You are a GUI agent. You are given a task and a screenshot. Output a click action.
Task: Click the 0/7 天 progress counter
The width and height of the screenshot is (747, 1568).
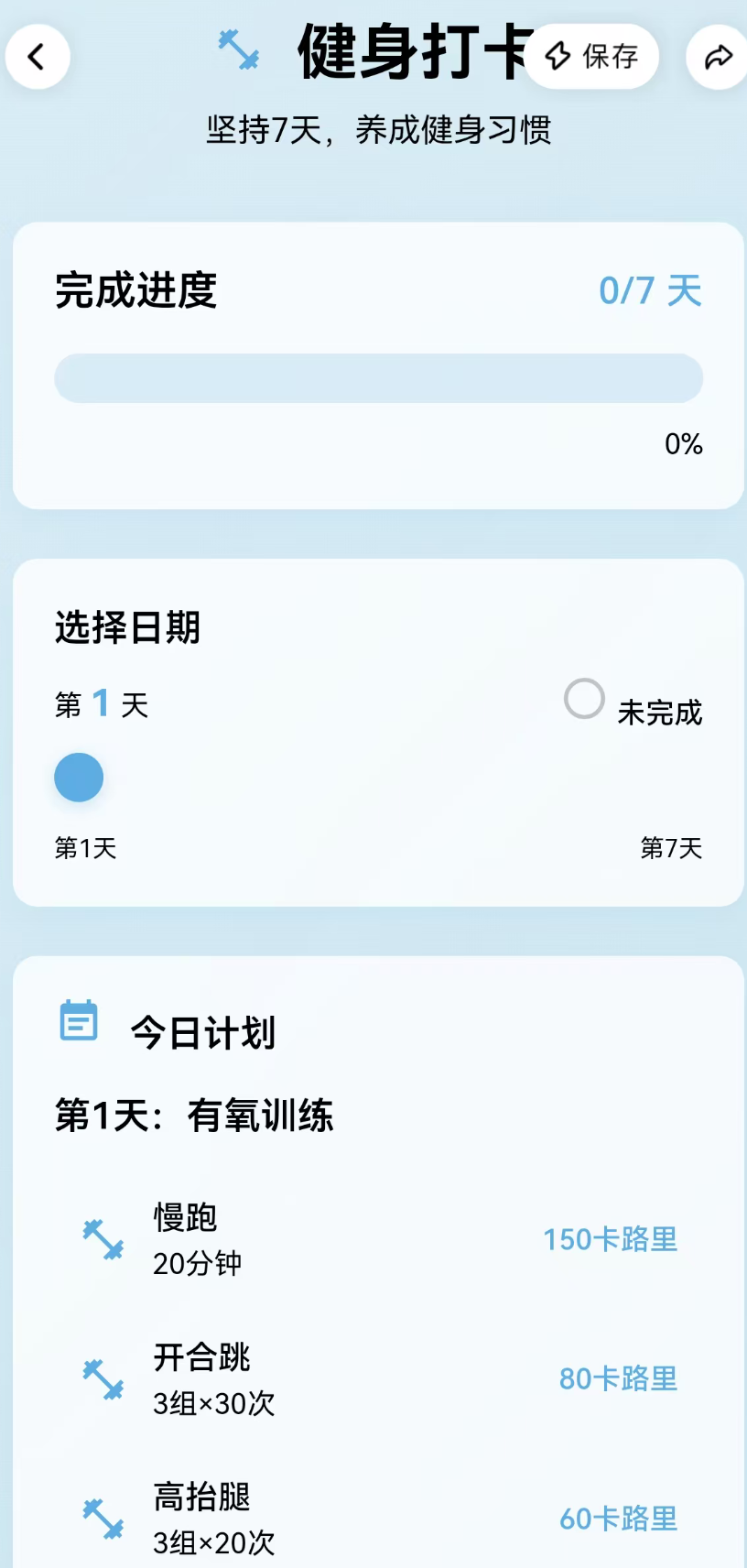[x=650, y=289]
